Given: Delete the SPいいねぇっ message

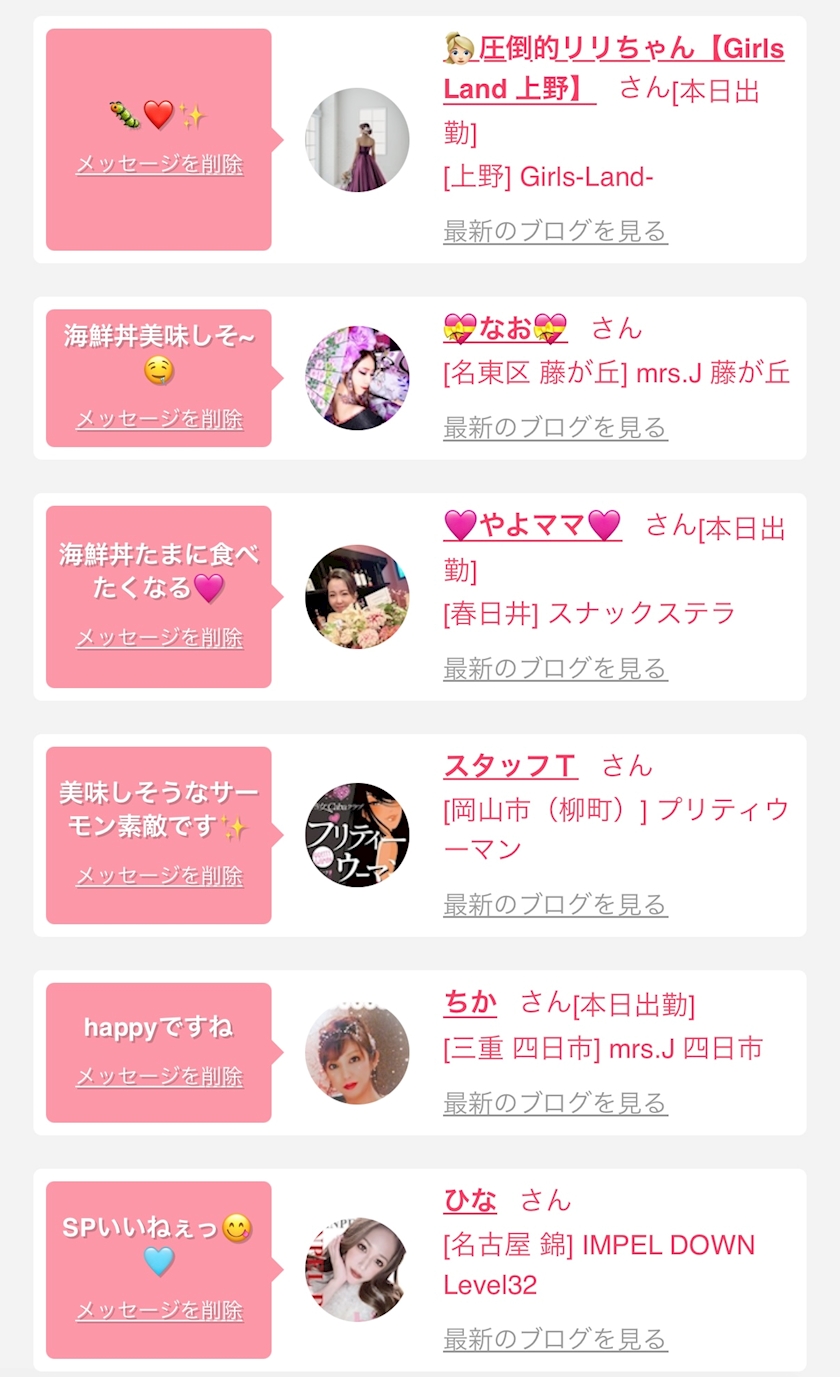Looking at the screenshot, I should tap(159, 1311).
